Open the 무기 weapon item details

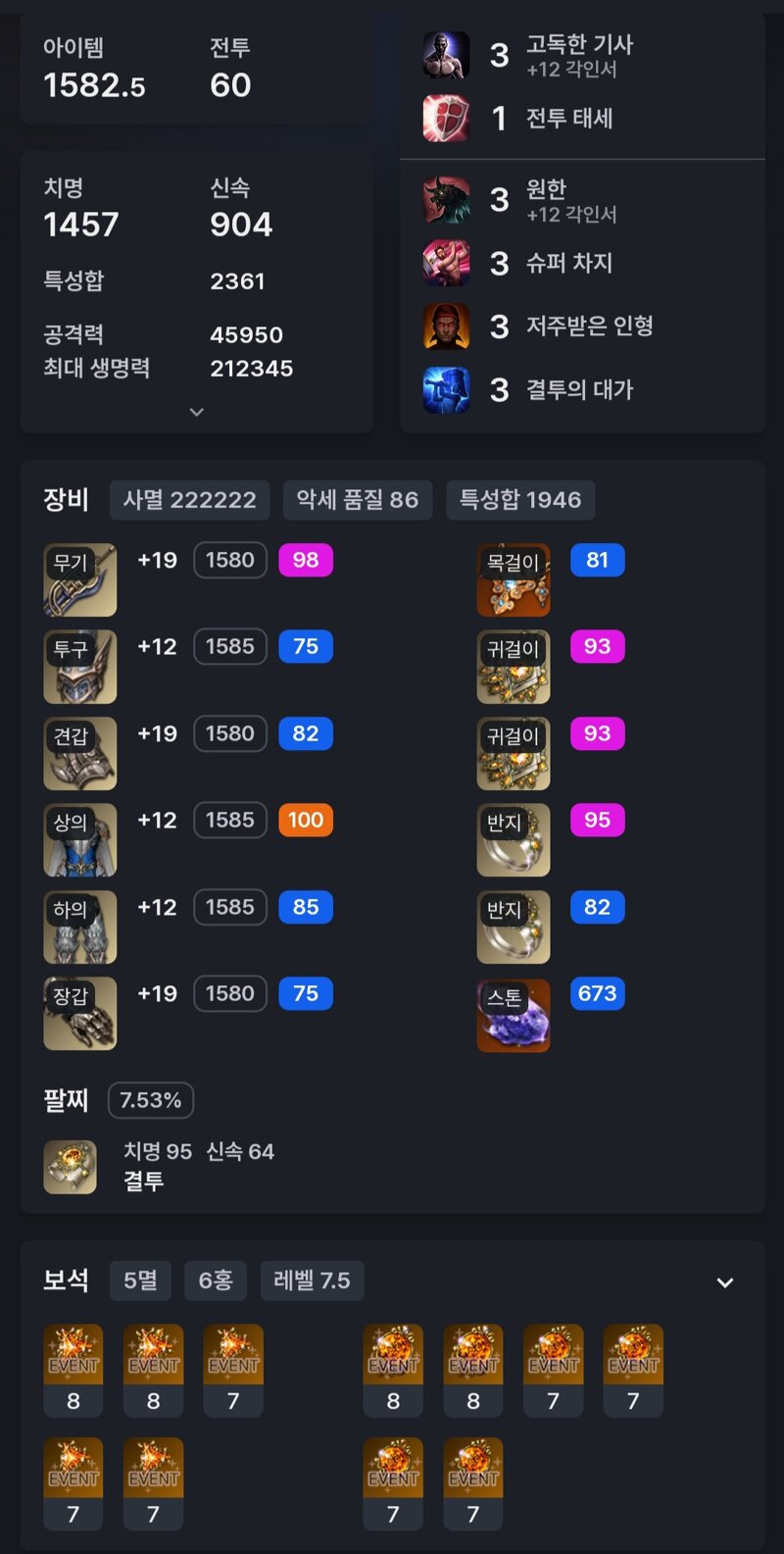80,580
